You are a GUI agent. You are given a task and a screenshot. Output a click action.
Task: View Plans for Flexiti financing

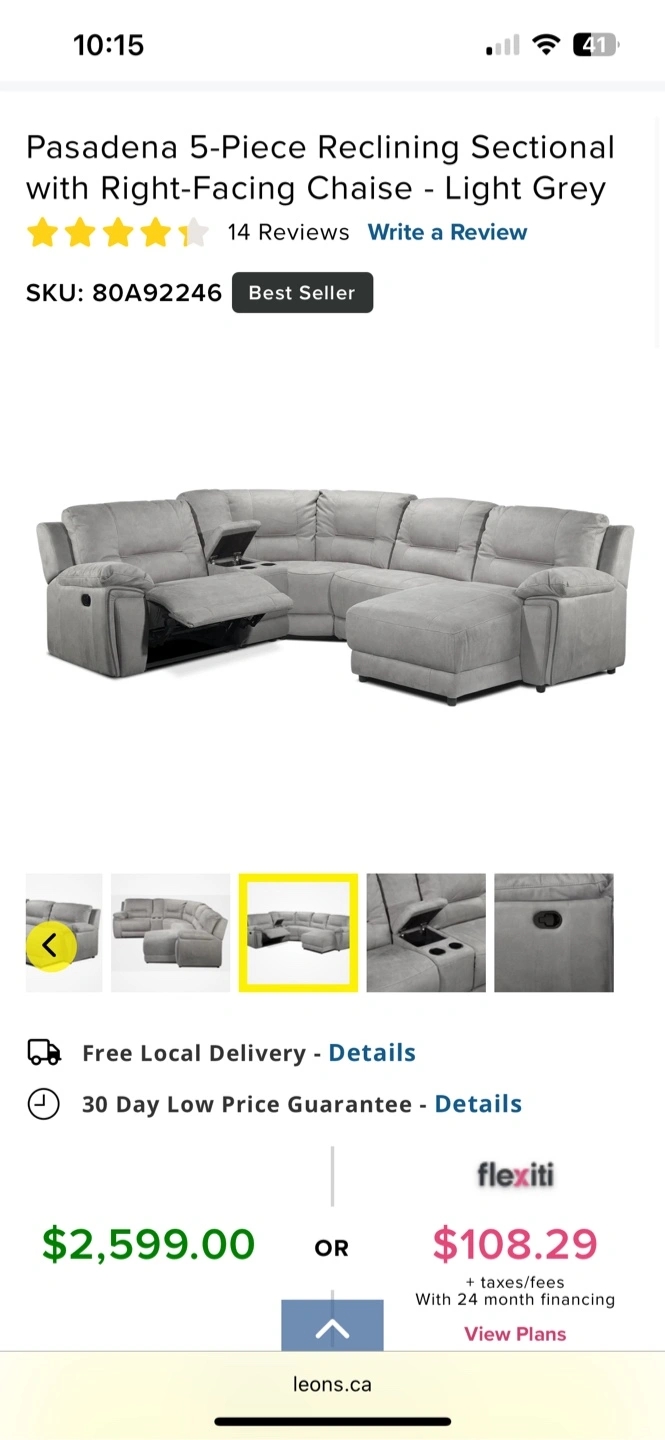[515, 1334]
